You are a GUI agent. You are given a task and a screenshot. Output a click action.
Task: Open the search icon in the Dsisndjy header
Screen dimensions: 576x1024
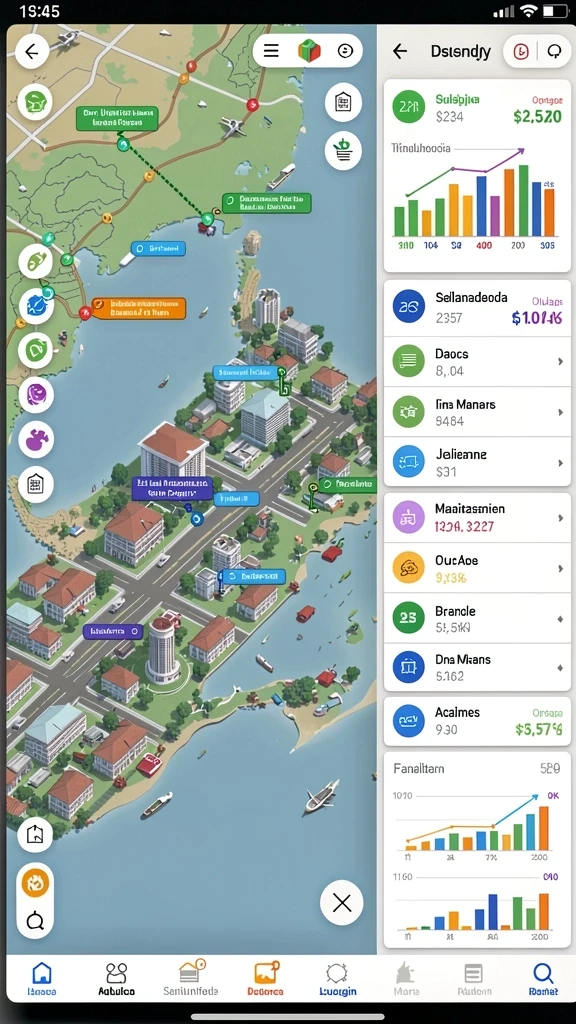(554, 52)
